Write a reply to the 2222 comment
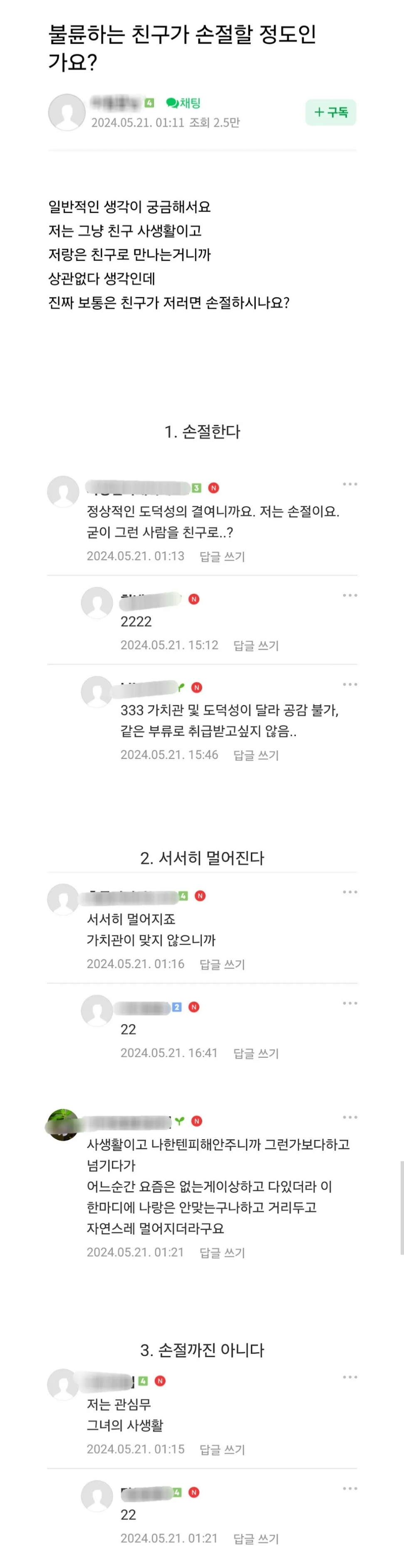This screenshot has height=1568, width=404. click(256, 645)
